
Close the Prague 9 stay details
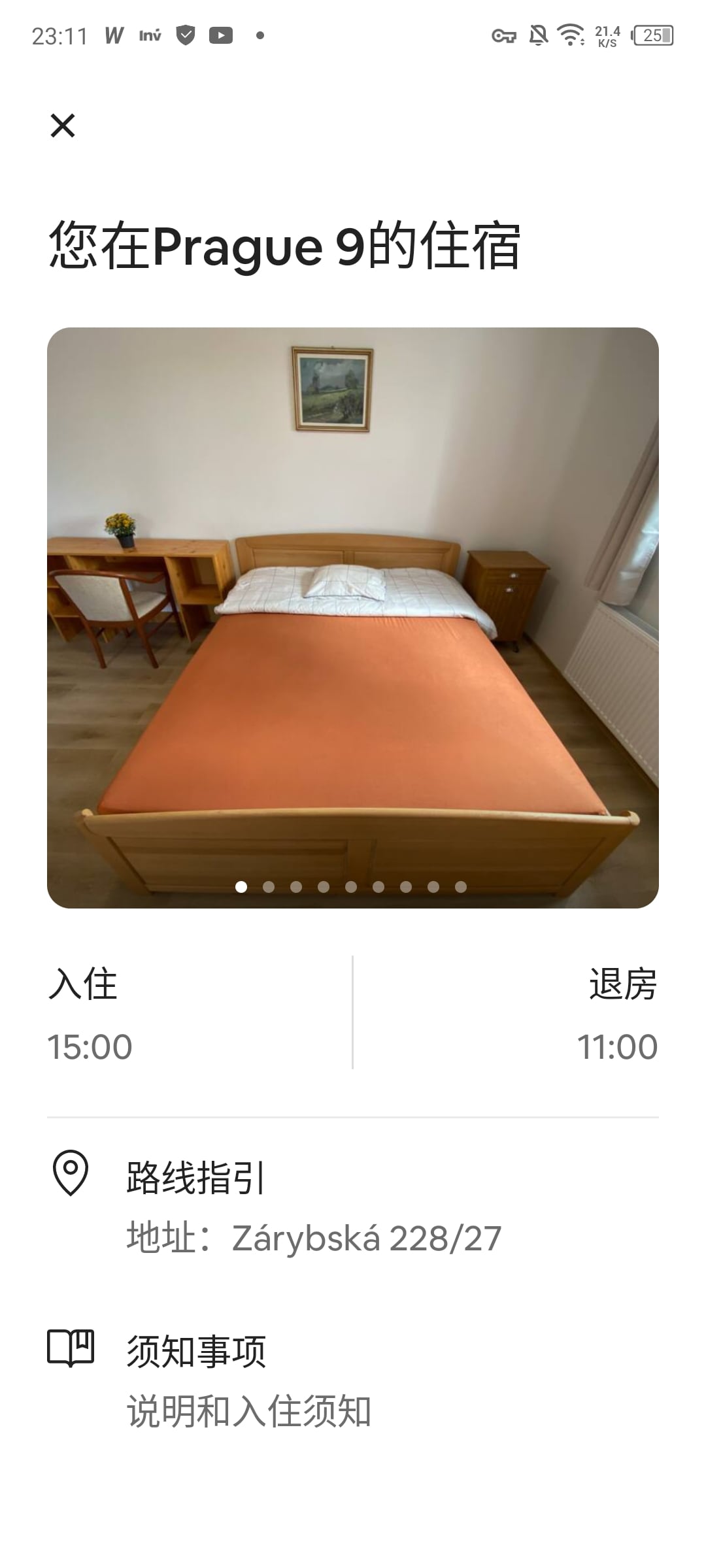pos(63,125)
